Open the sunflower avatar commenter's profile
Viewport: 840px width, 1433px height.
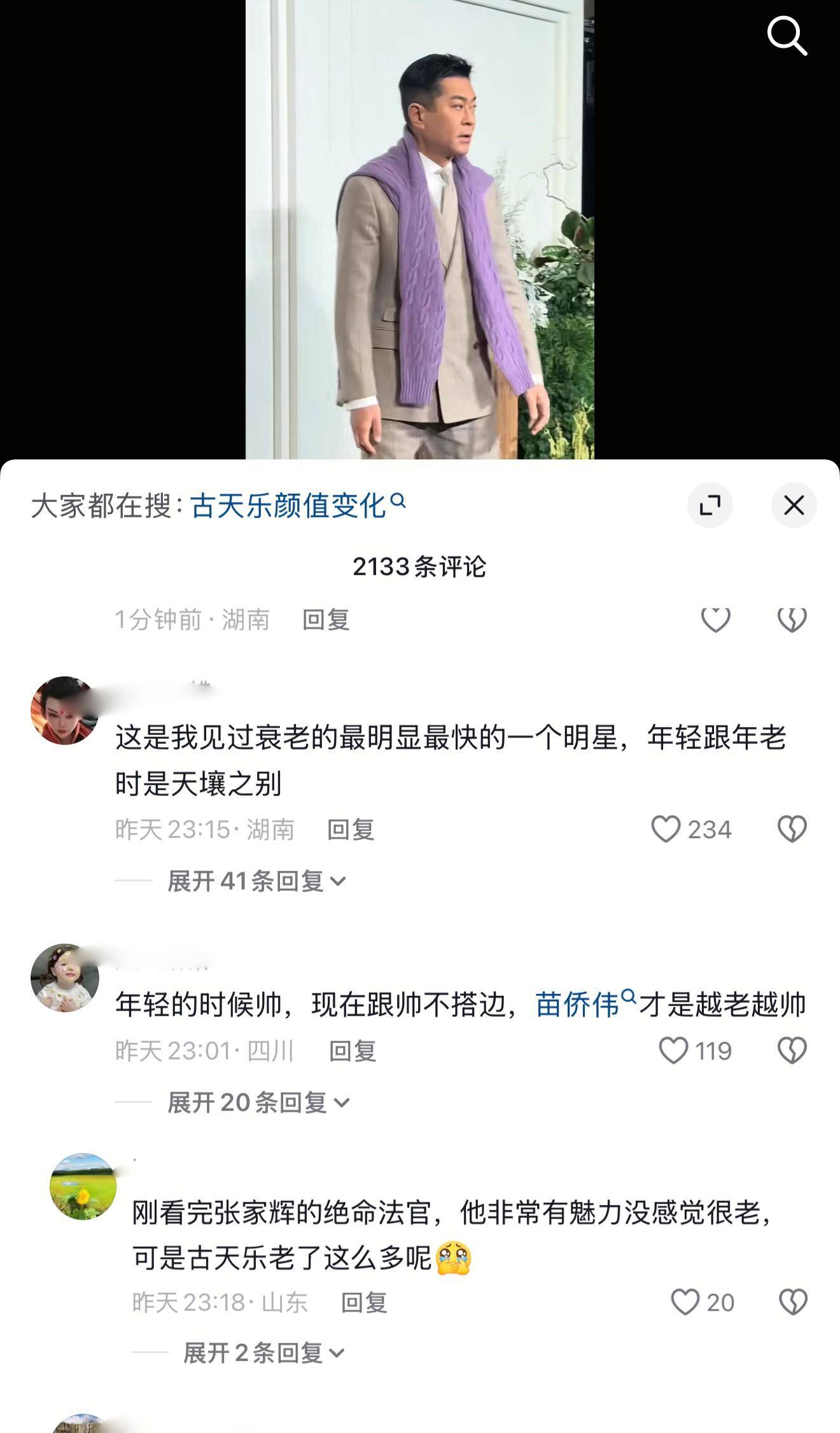(83, 1187)
